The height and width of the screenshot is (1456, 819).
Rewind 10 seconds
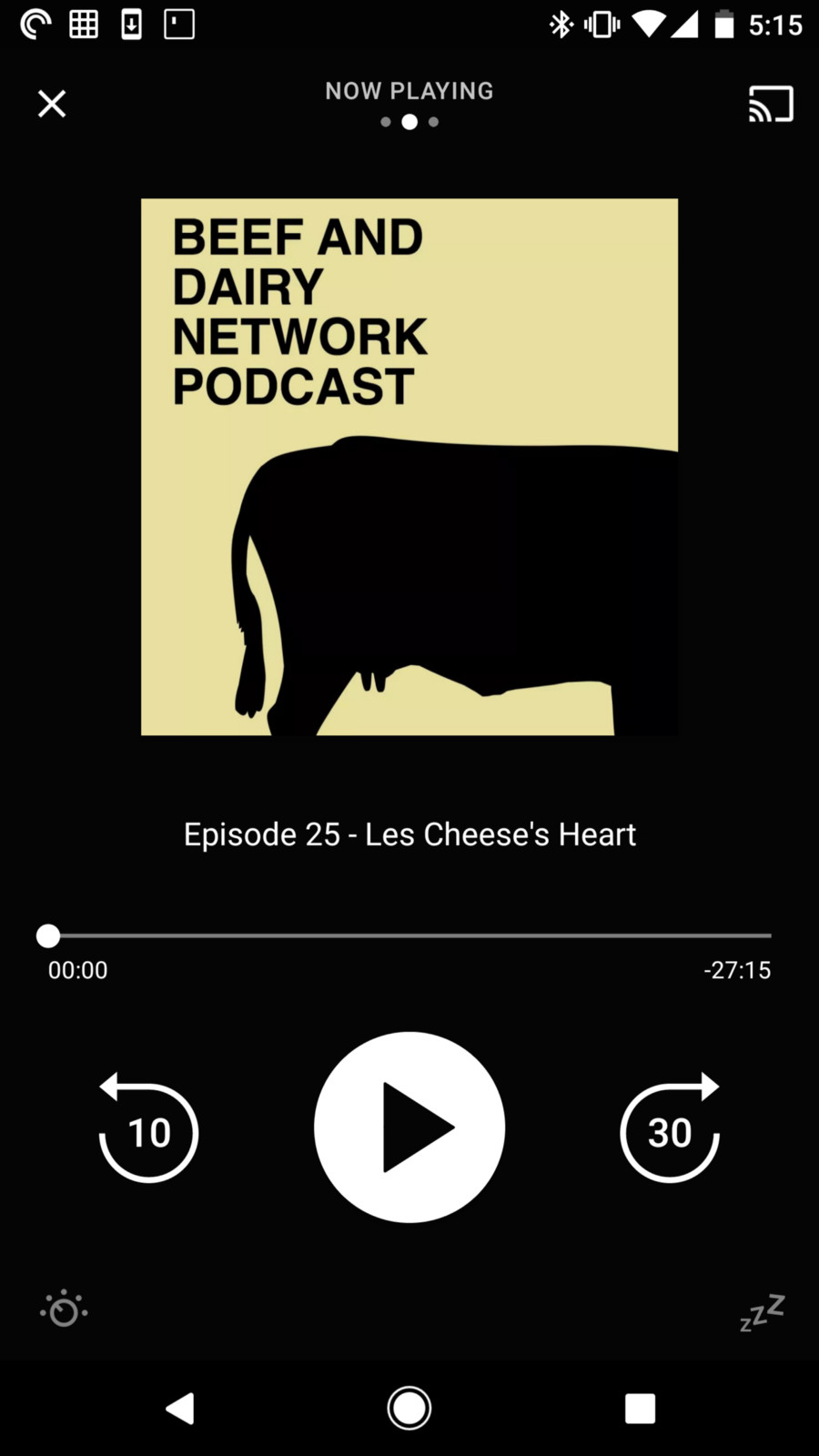148,1130
